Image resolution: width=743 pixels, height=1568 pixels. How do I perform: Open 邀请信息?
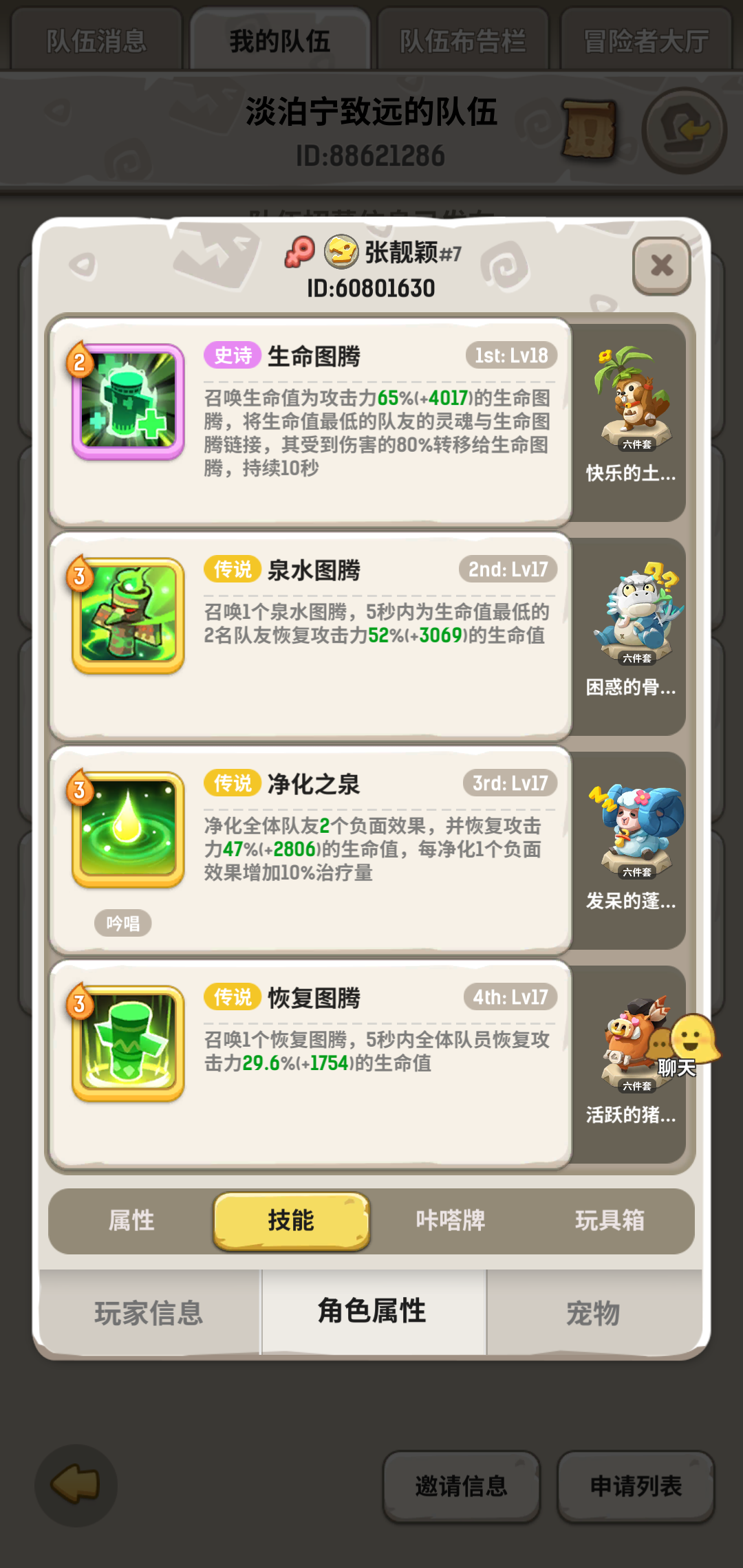pyautogui.click(x=462, y=1486)
